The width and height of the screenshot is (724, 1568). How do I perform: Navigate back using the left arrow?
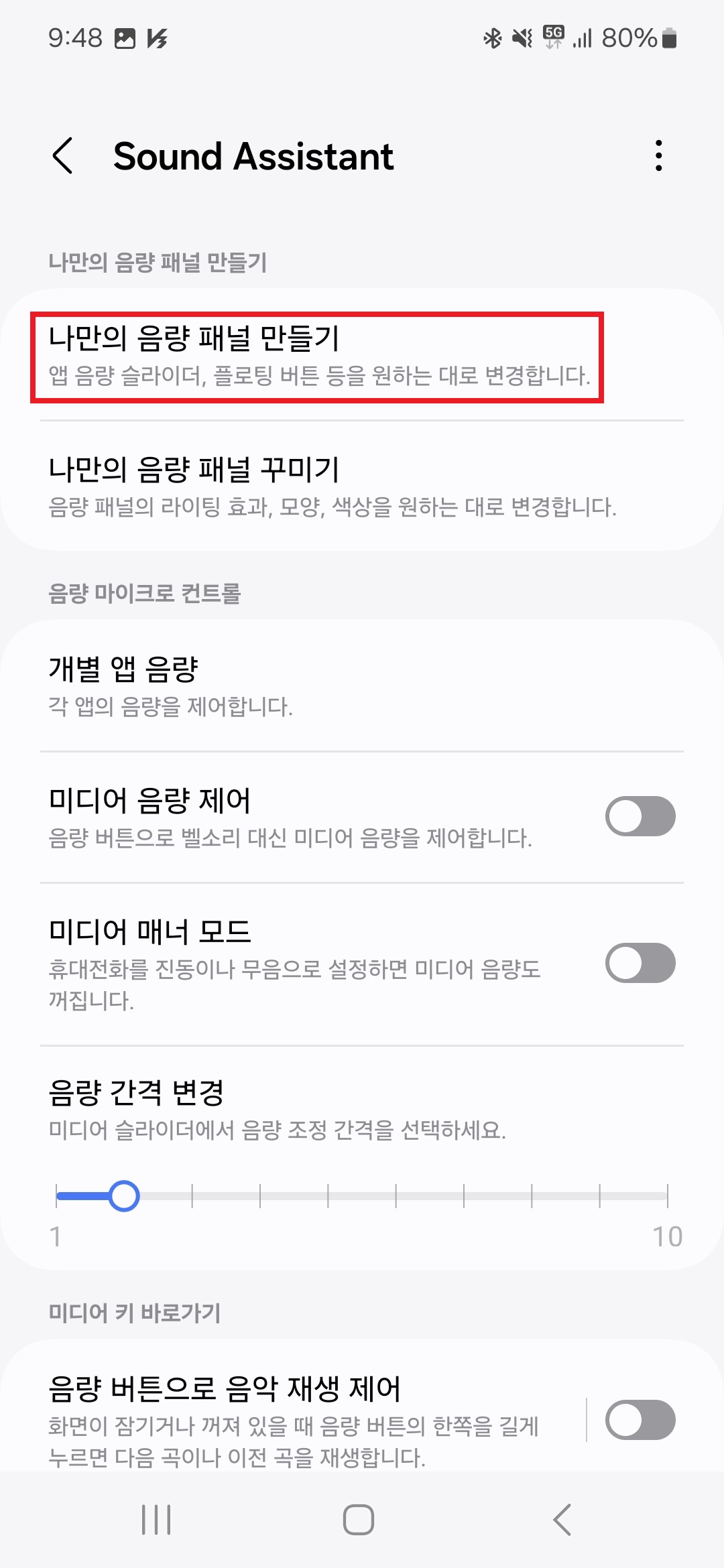(64, 156)
